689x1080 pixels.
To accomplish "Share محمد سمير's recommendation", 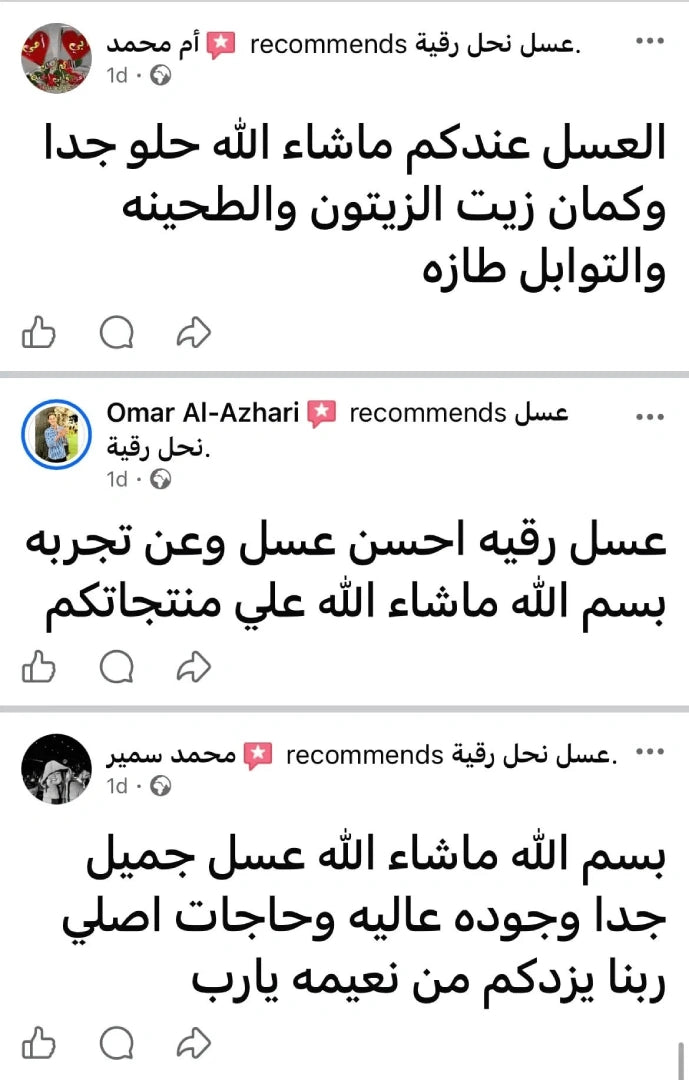I will (194, 1042).
